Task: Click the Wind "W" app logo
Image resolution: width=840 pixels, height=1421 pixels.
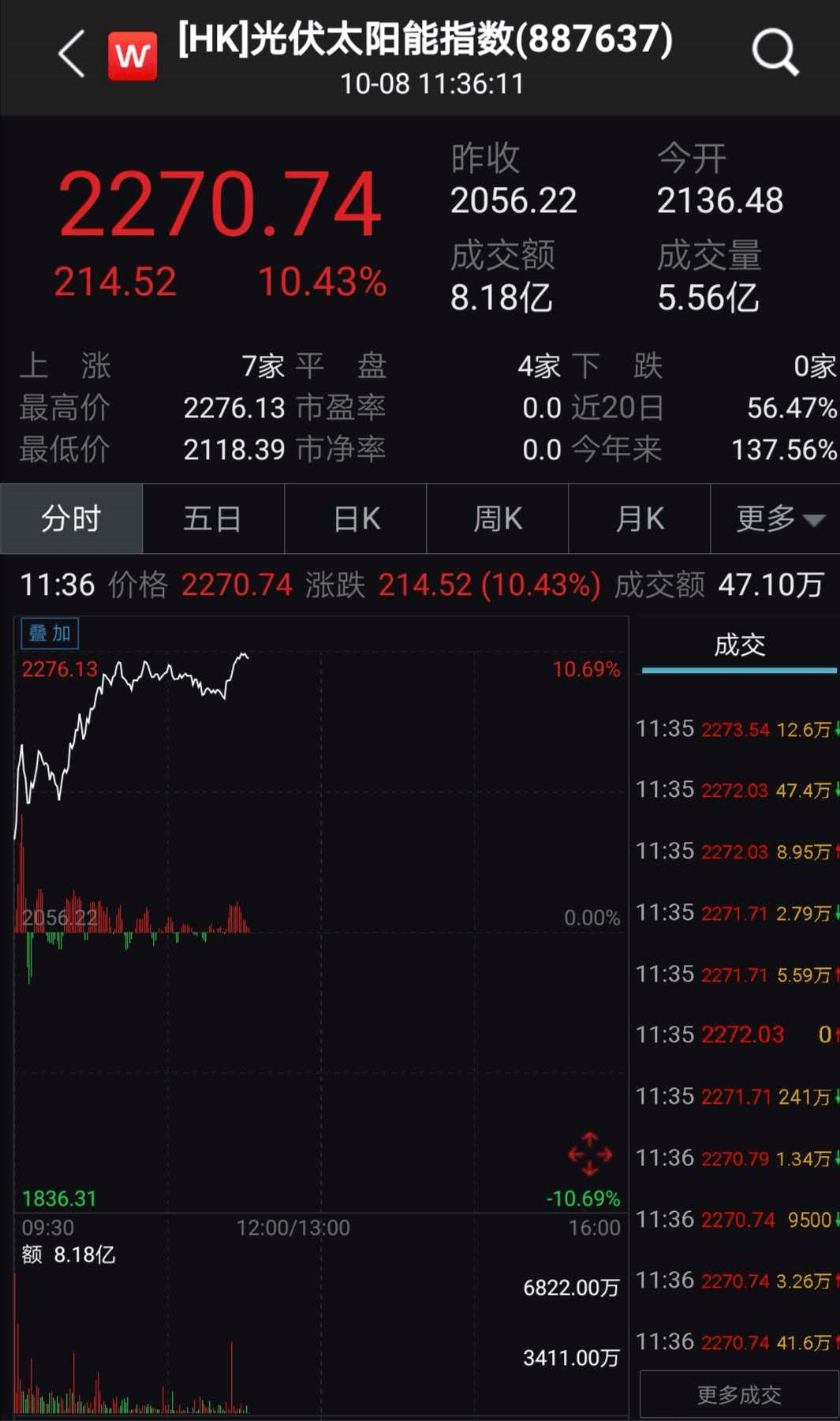Action: pyautogui.click(x=131, y=52)
